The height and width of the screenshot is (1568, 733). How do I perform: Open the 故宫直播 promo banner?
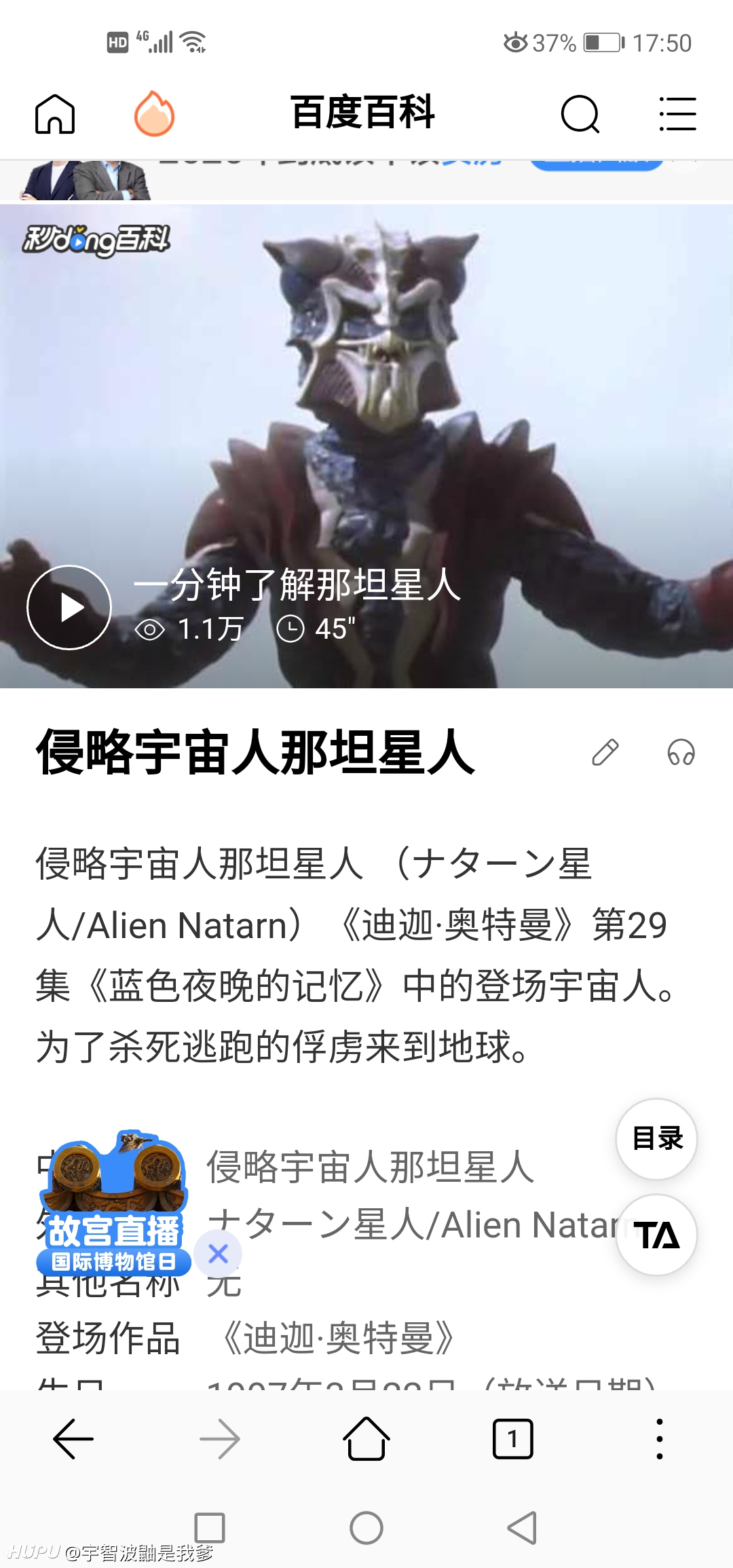pos(113,1202)
